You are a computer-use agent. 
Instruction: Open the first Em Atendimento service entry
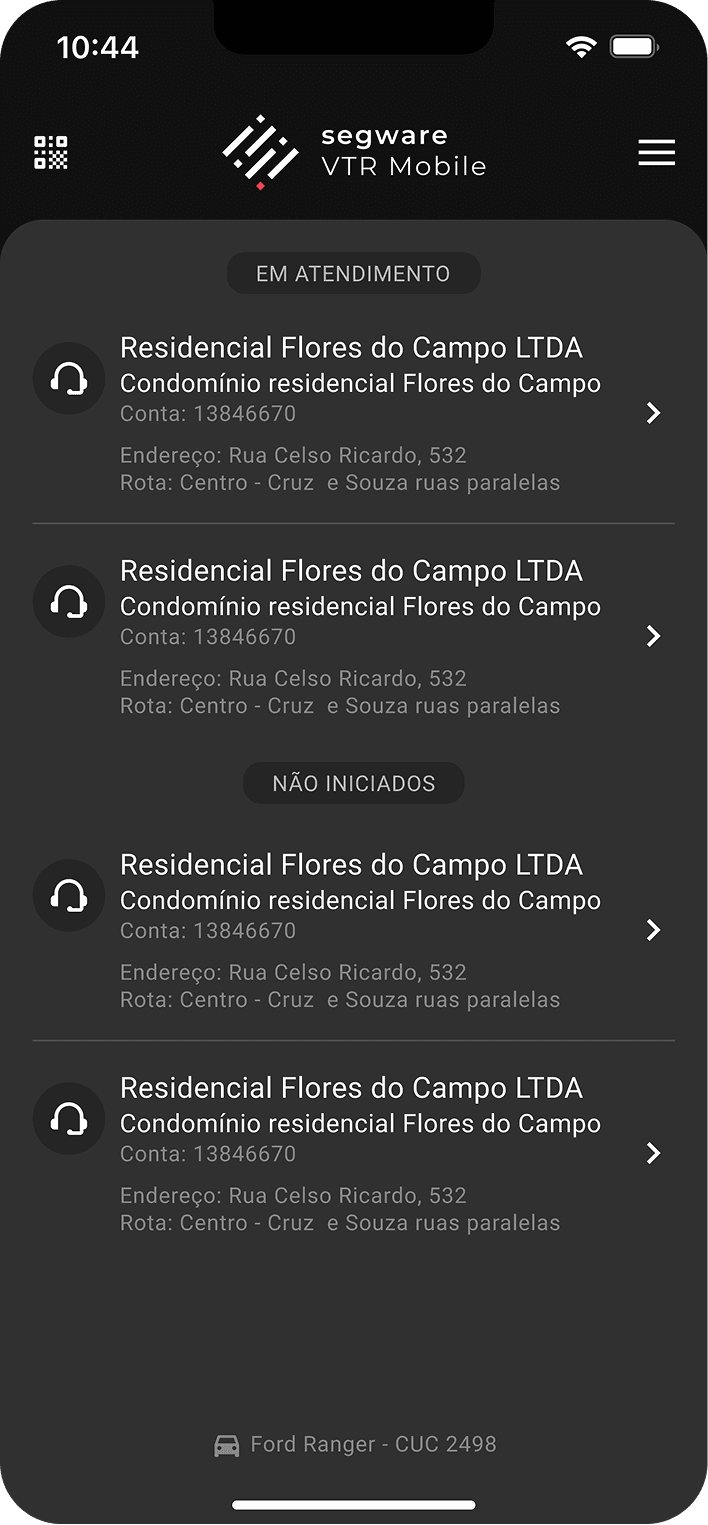353,413
